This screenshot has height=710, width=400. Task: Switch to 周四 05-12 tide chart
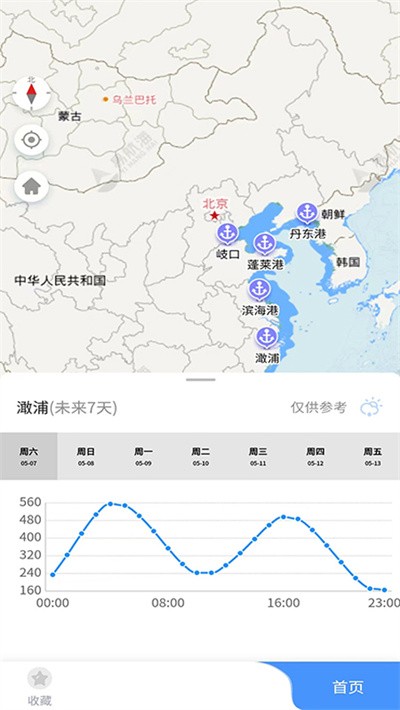[x=315, y=456]
